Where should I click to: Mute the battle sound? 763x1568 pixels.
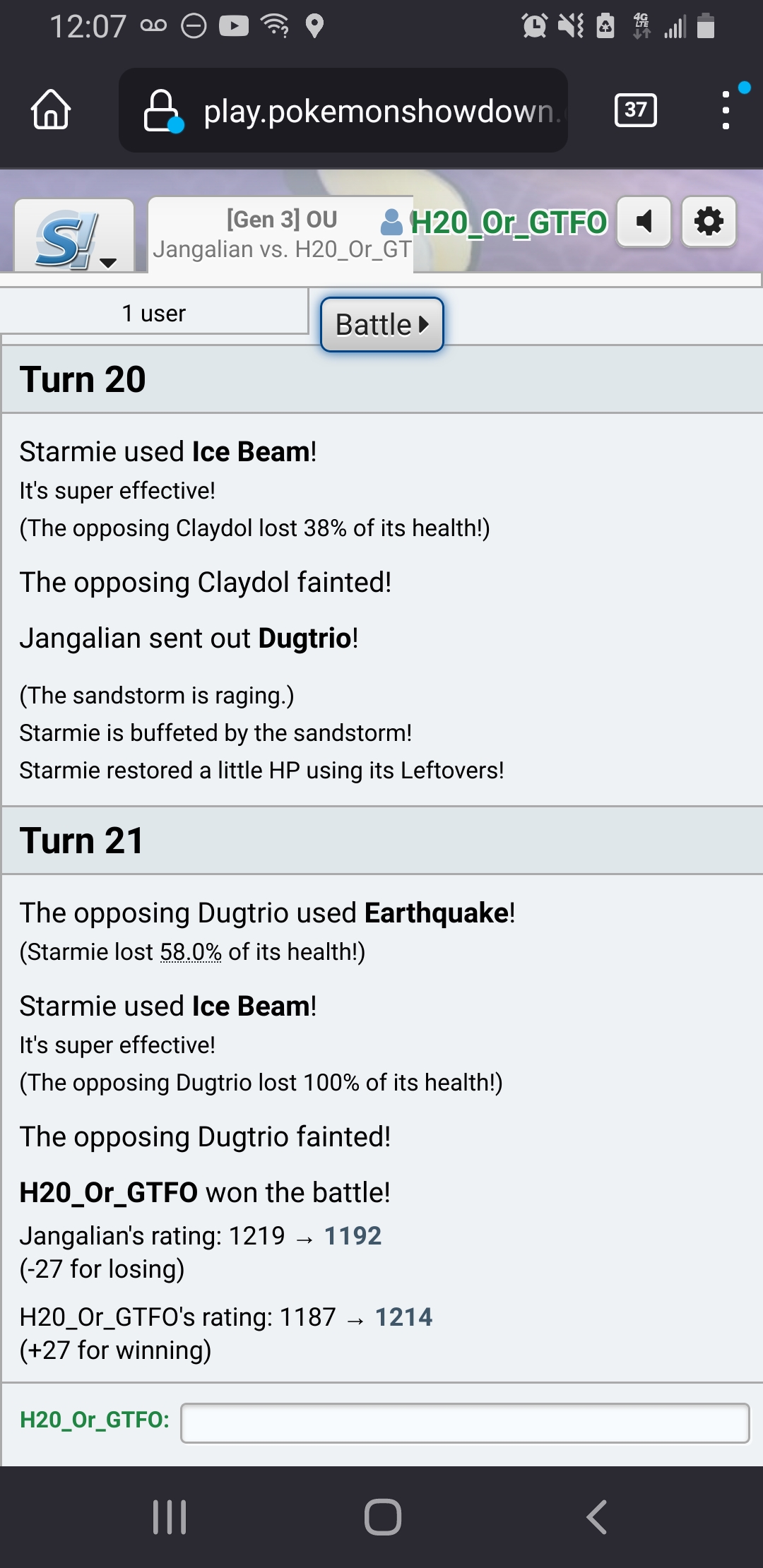[x=644, y=222]
